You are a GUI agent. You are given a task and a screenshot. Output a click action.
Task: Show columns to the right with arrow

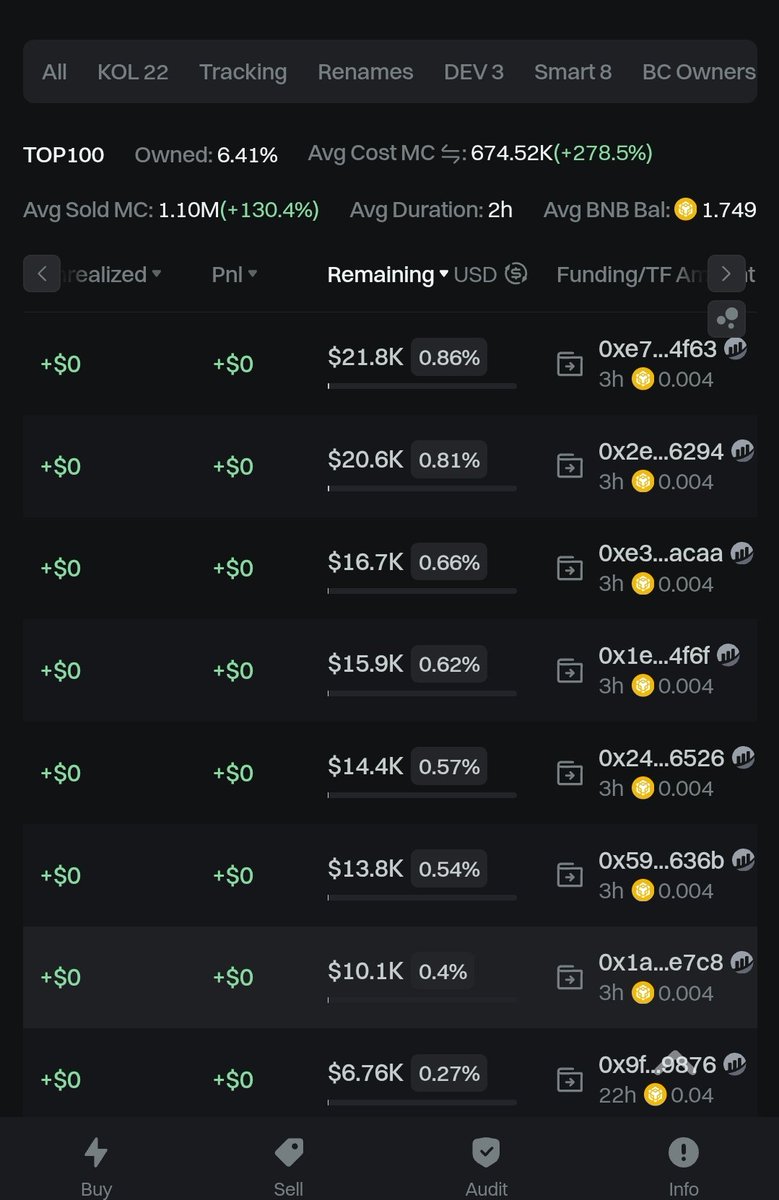[726, 273]
